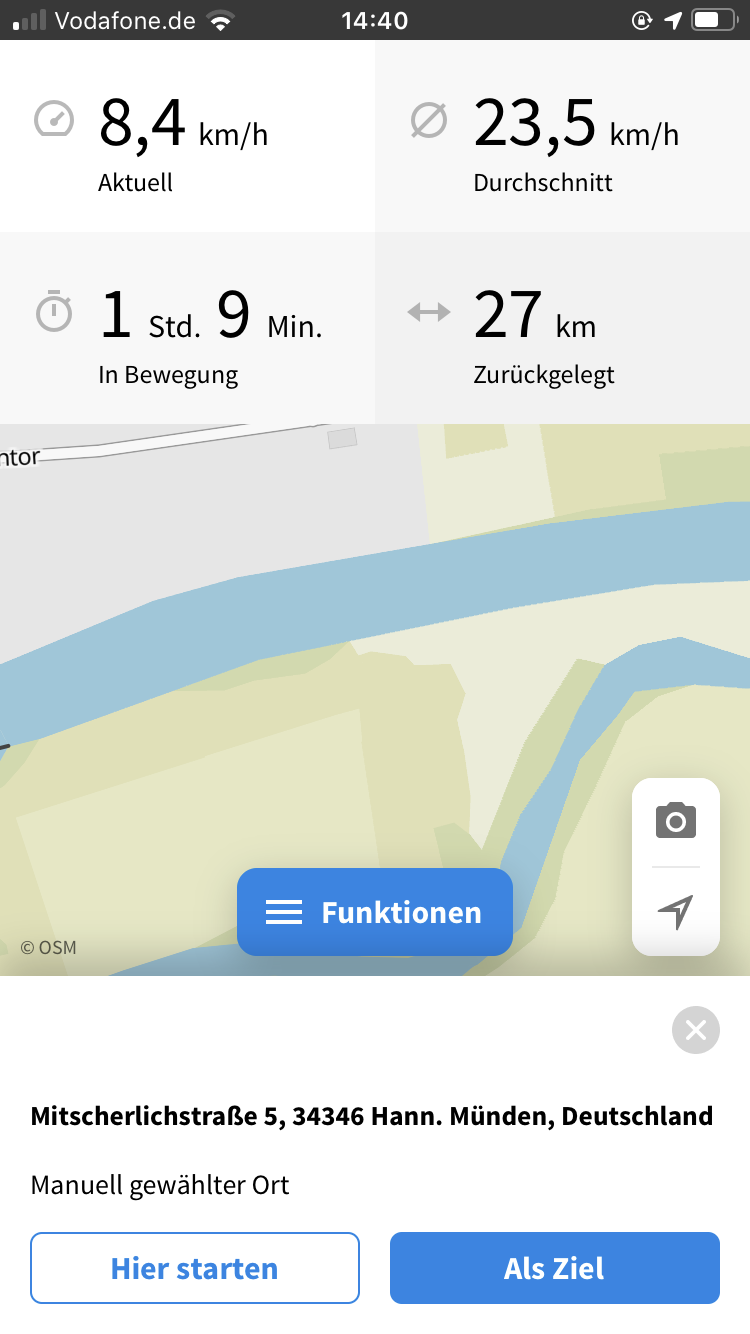Center the map on the current location

(675, 911)
